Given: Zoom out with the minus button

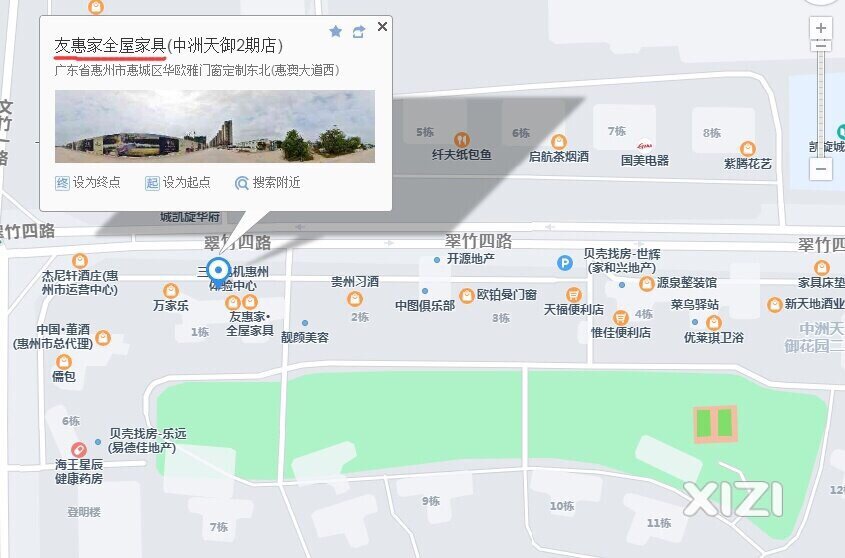Looking at the screenshot, I should (821, 169).
